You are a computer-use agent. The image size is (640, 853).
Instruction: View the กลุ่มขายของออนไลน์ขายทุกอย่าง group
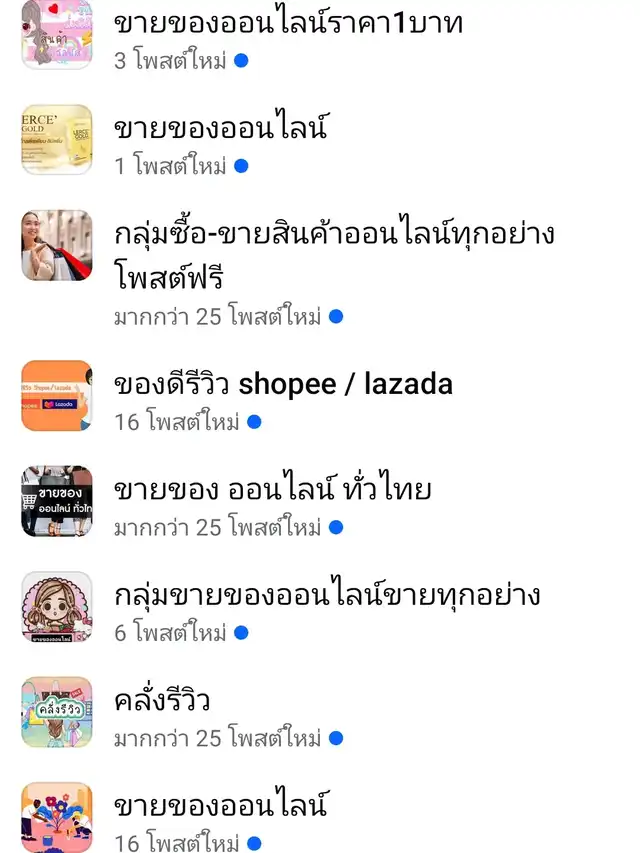point(326,596)
